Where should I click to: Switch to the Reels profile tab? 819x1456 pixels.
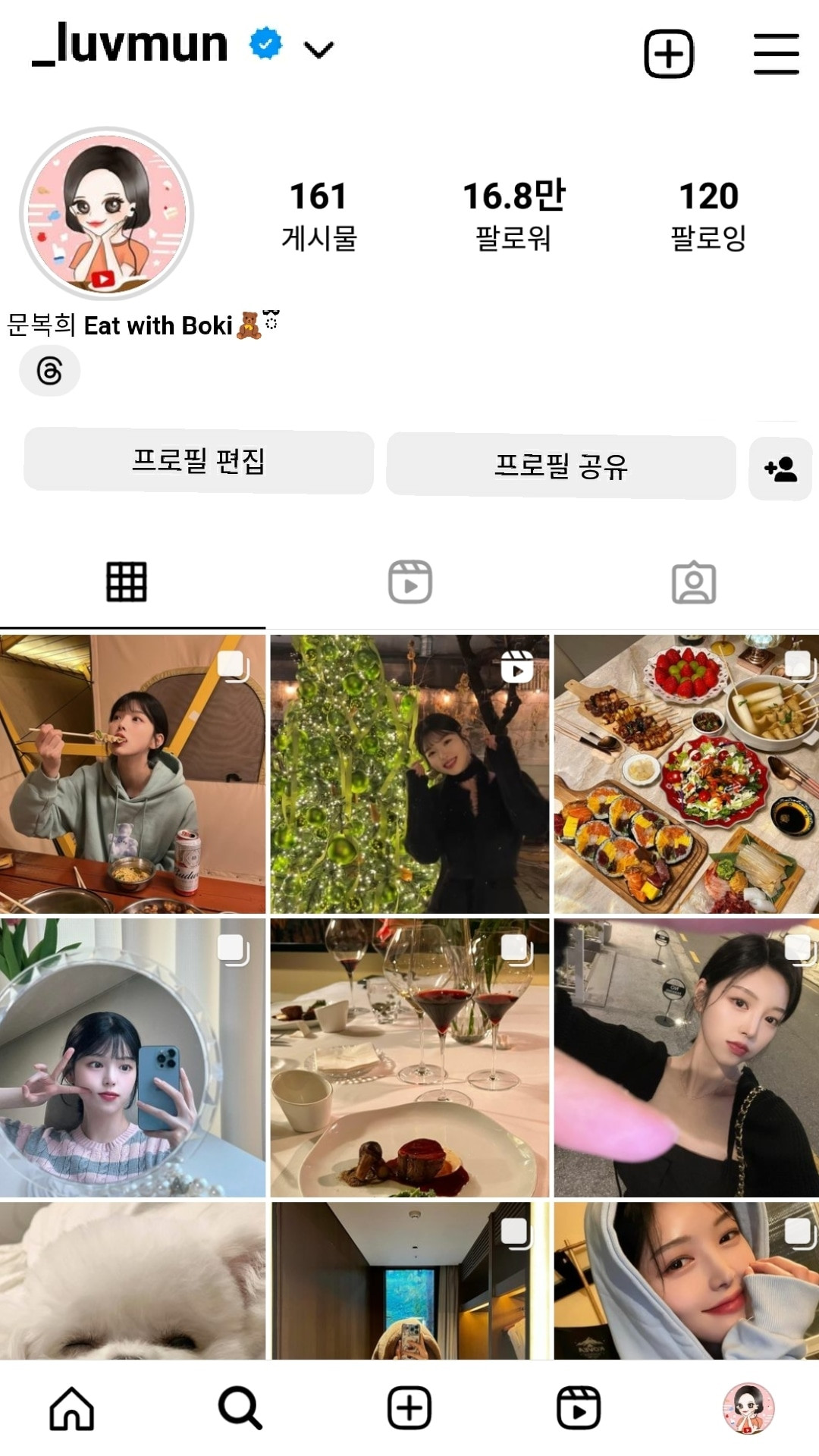(410, 582)
